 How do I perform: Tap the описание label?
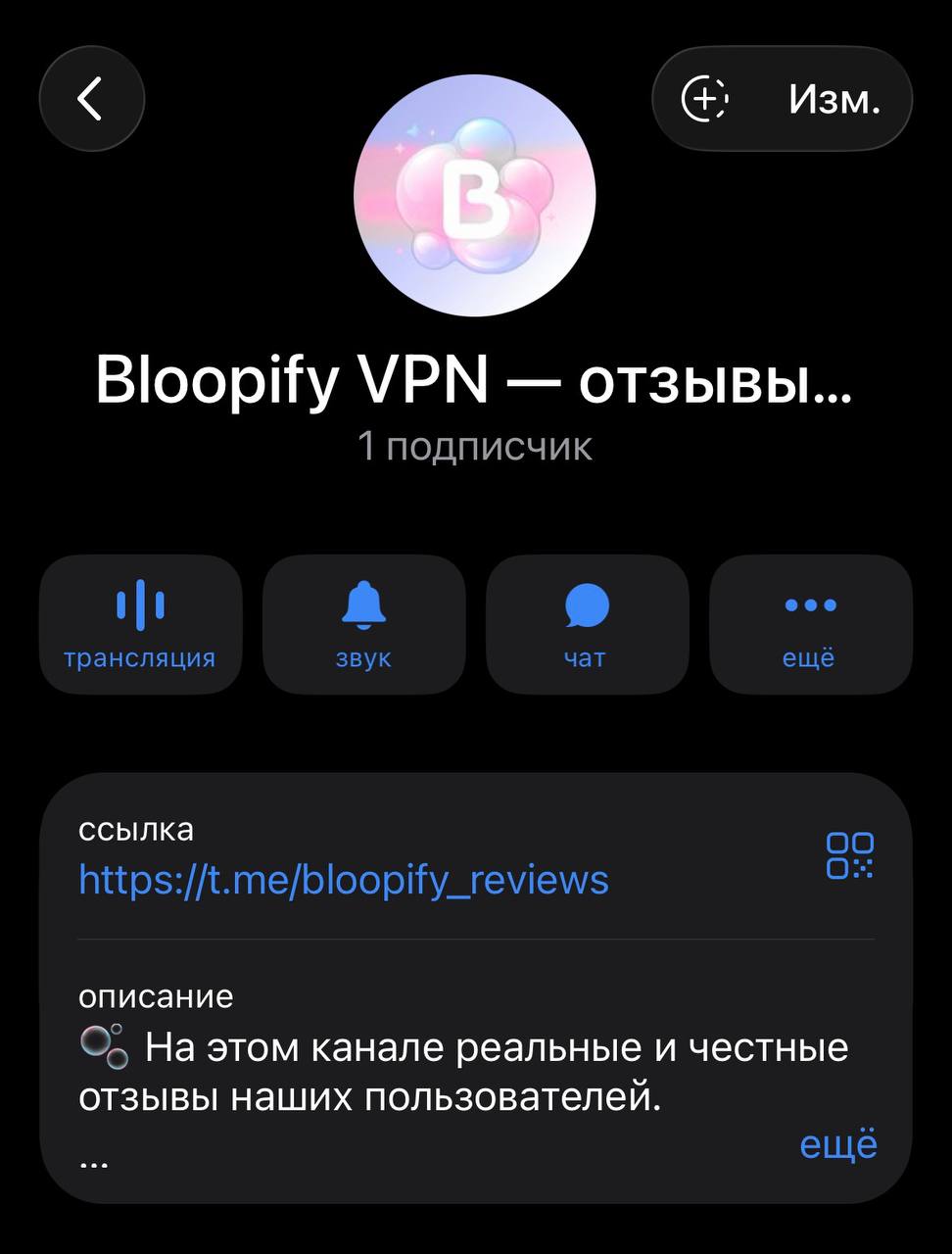pyautogui.click(x=156, y=996)
